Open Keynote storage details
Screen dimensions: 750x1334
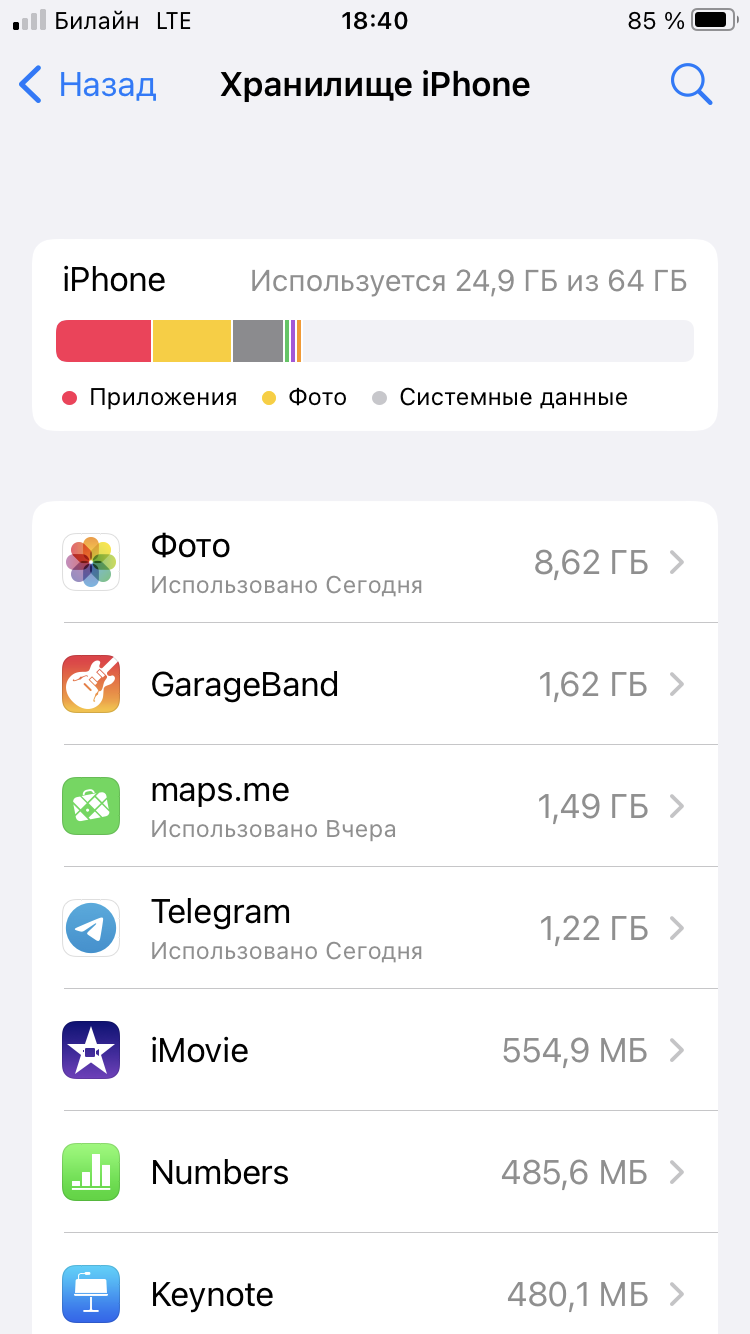coord(375,1292)
